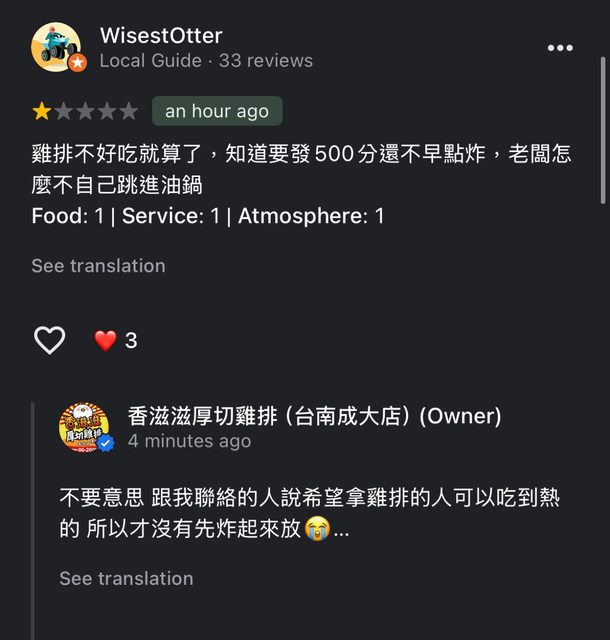The image size is (610, 640).
Task: Open WisestOtter's profile picture
Action: [x=57, y=47]
